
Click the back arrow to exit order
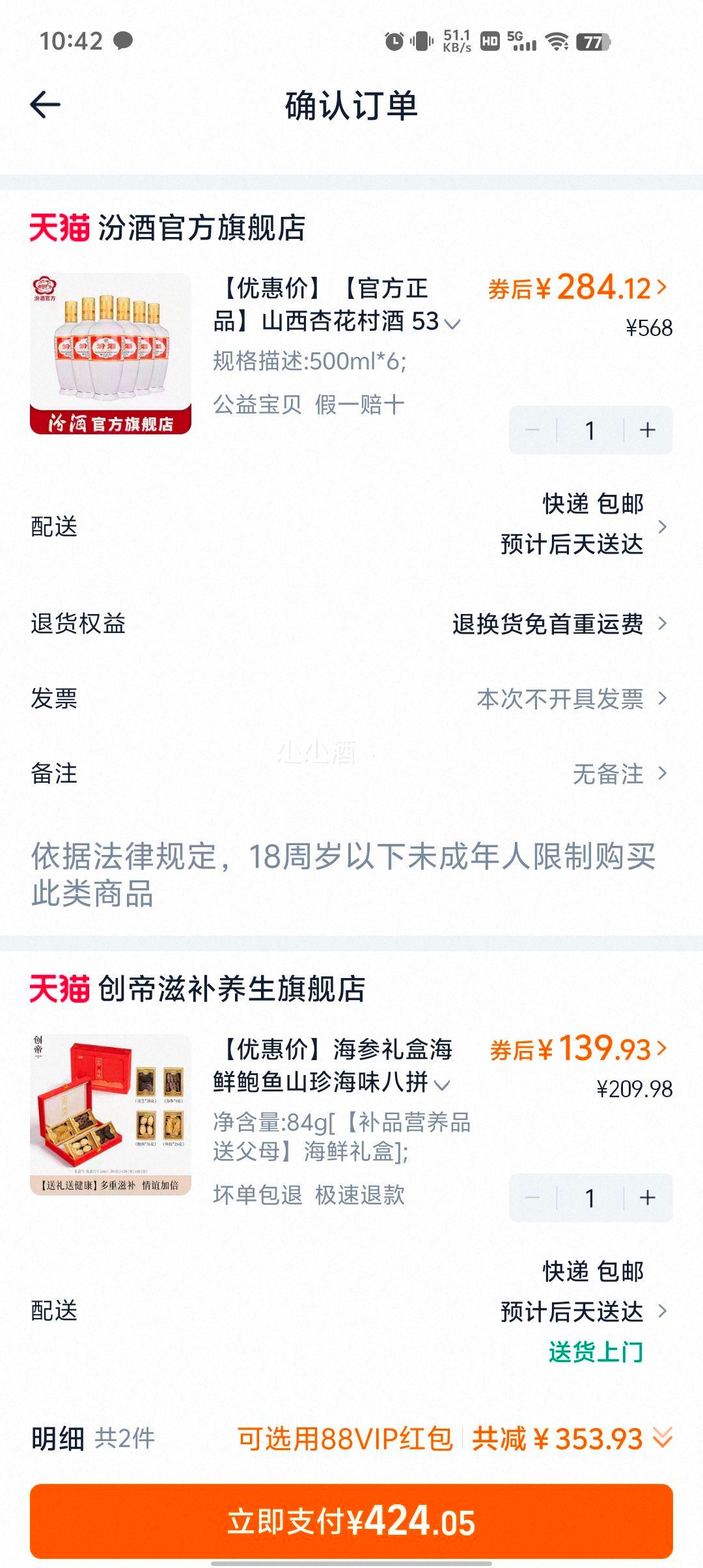pyautogui.click(x=44, y=104)
